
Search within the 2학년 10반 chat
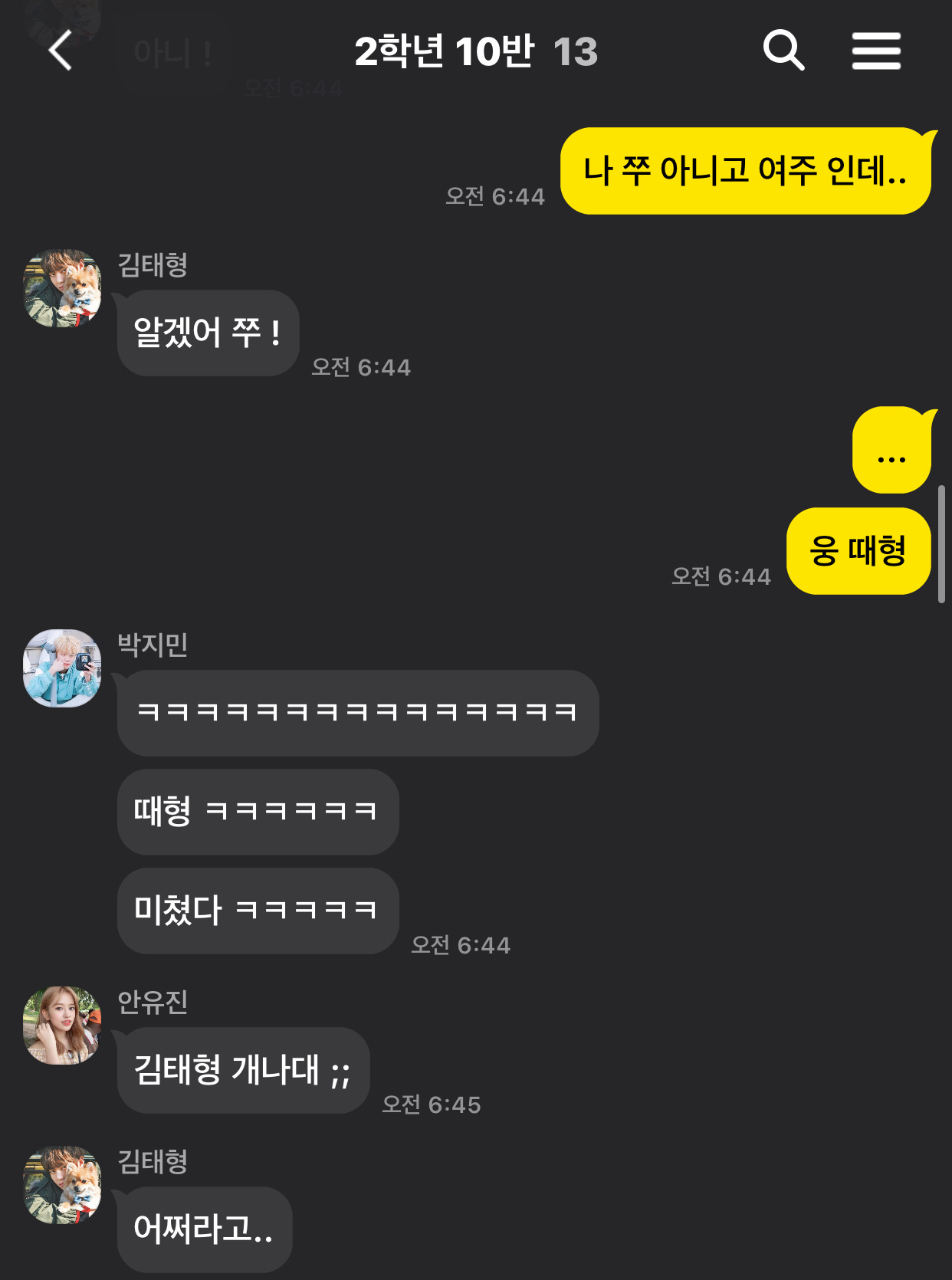(783, 51)
